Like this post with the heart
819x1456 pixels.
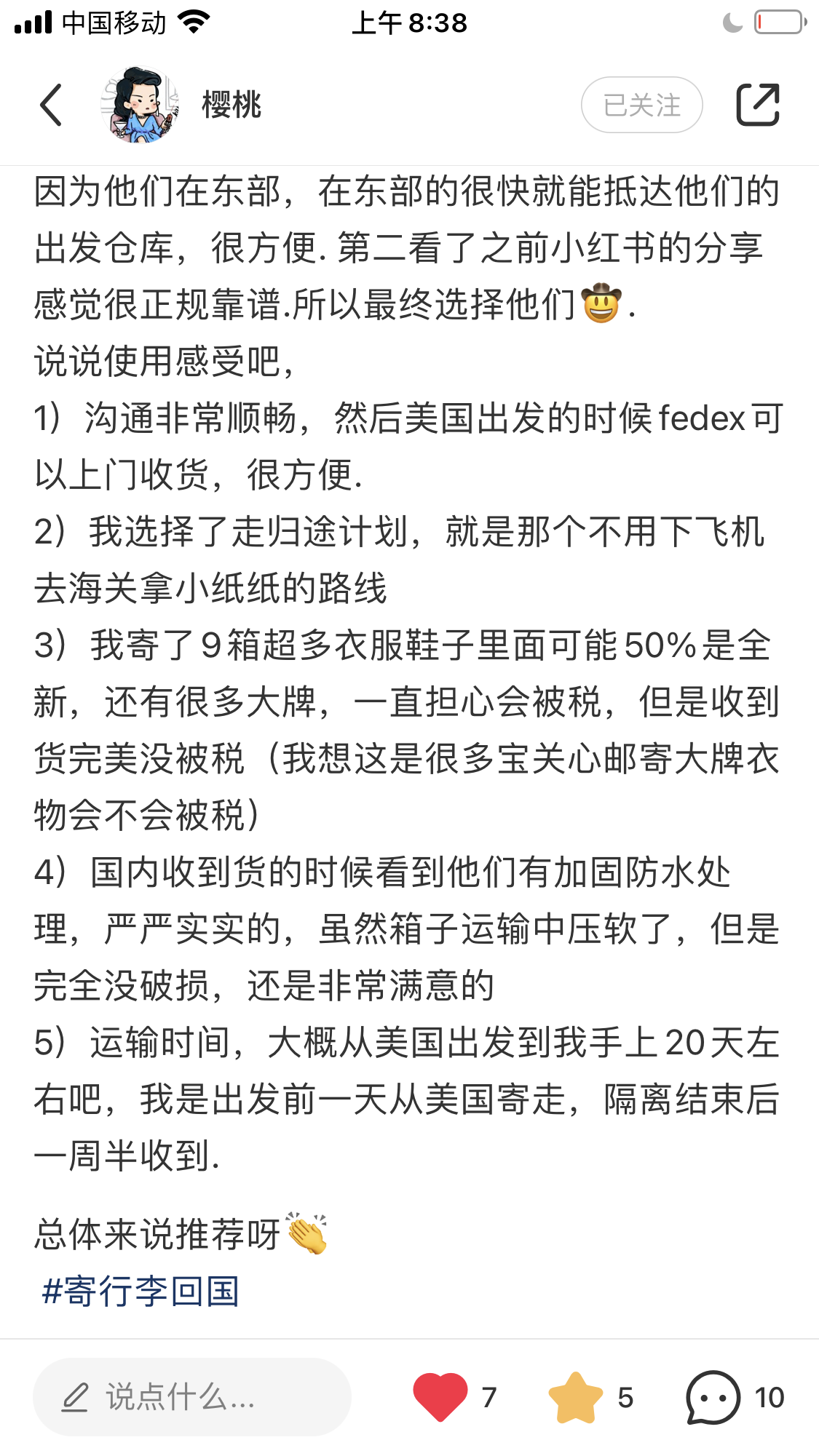(440, 1396)
